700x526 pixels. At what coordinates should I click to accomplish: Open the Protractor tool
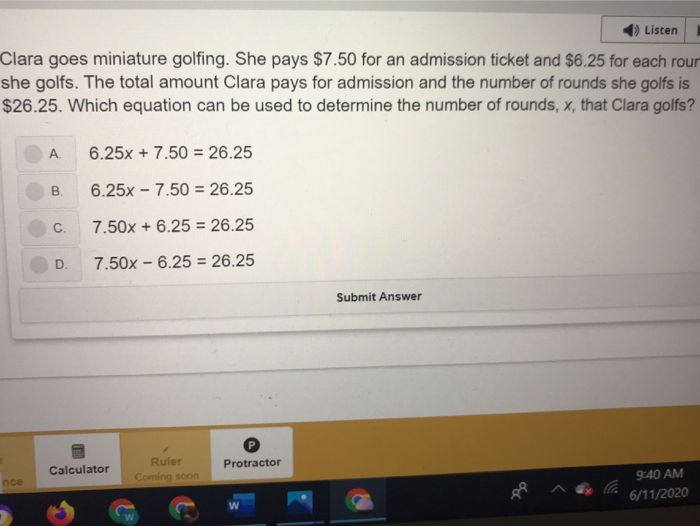pyautogui.click(x=251, y=453)
